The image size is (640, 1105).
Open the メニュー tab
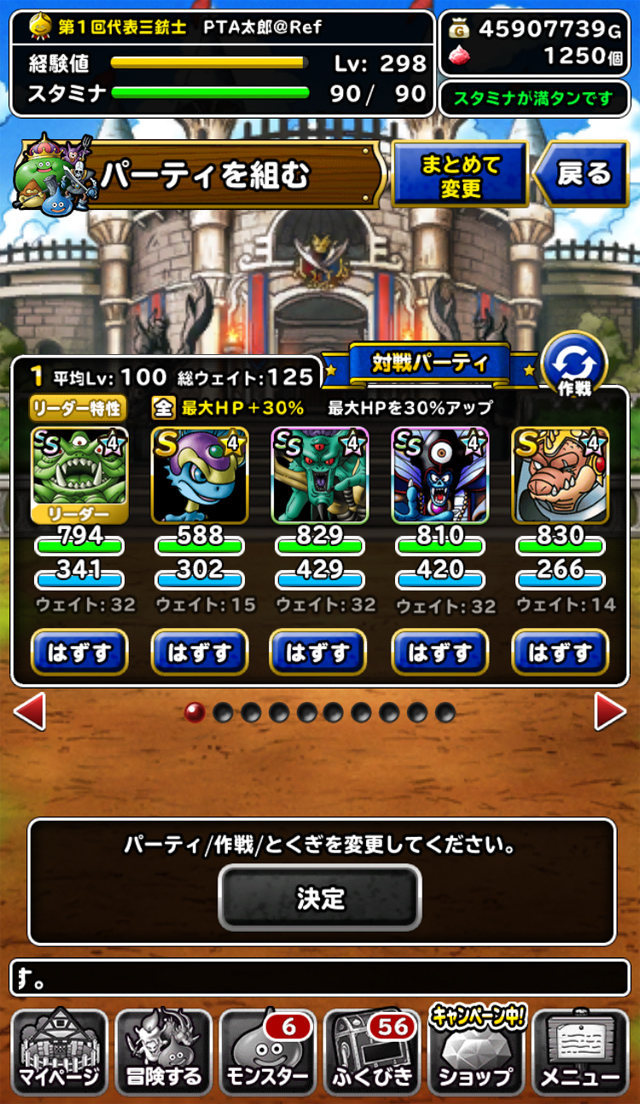(x=581, y=1051)
